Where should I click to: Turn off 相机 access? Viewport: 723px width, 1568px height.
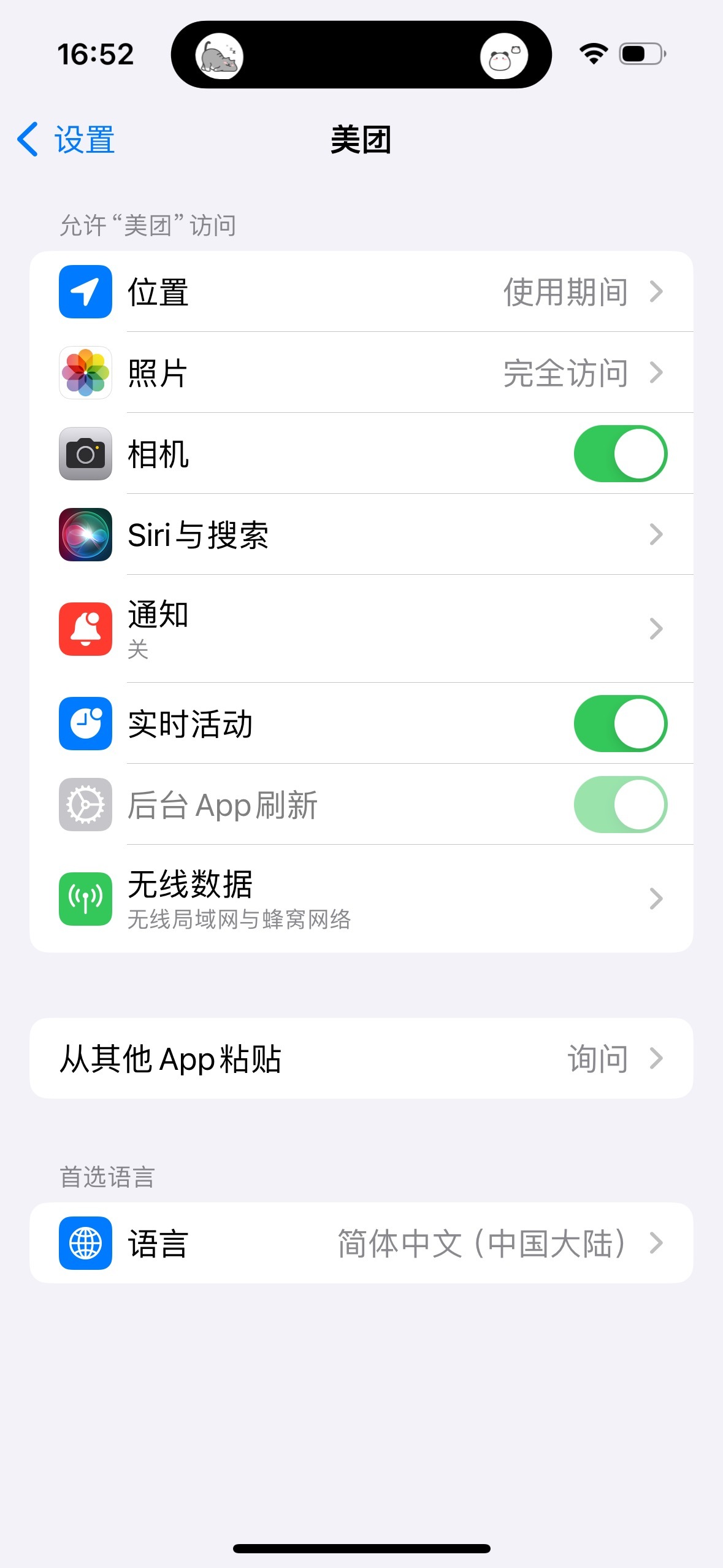(620, 454)
